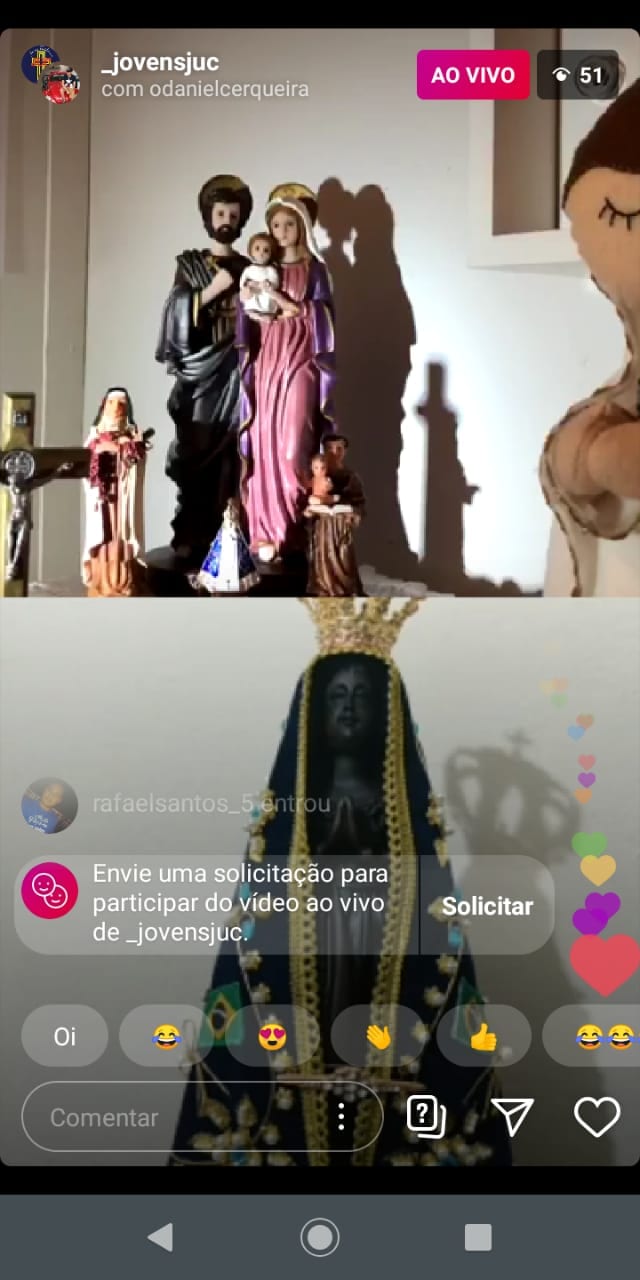Return to the home screen via navigation bar

[x=320, y=1238]
